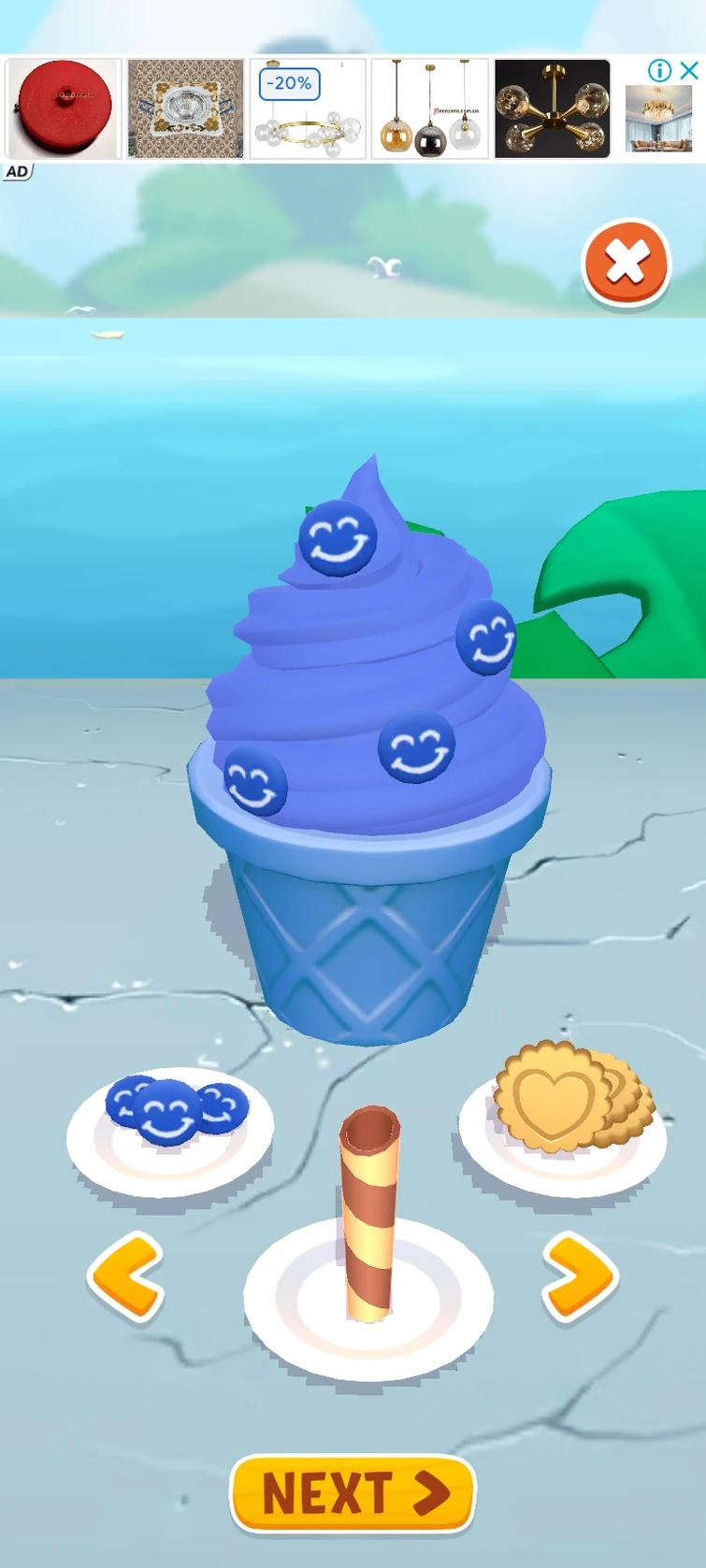Open the -20% chandelier ad
Image resolution: width=706 pixels, height=1568 pixels.
coord(308,108)
